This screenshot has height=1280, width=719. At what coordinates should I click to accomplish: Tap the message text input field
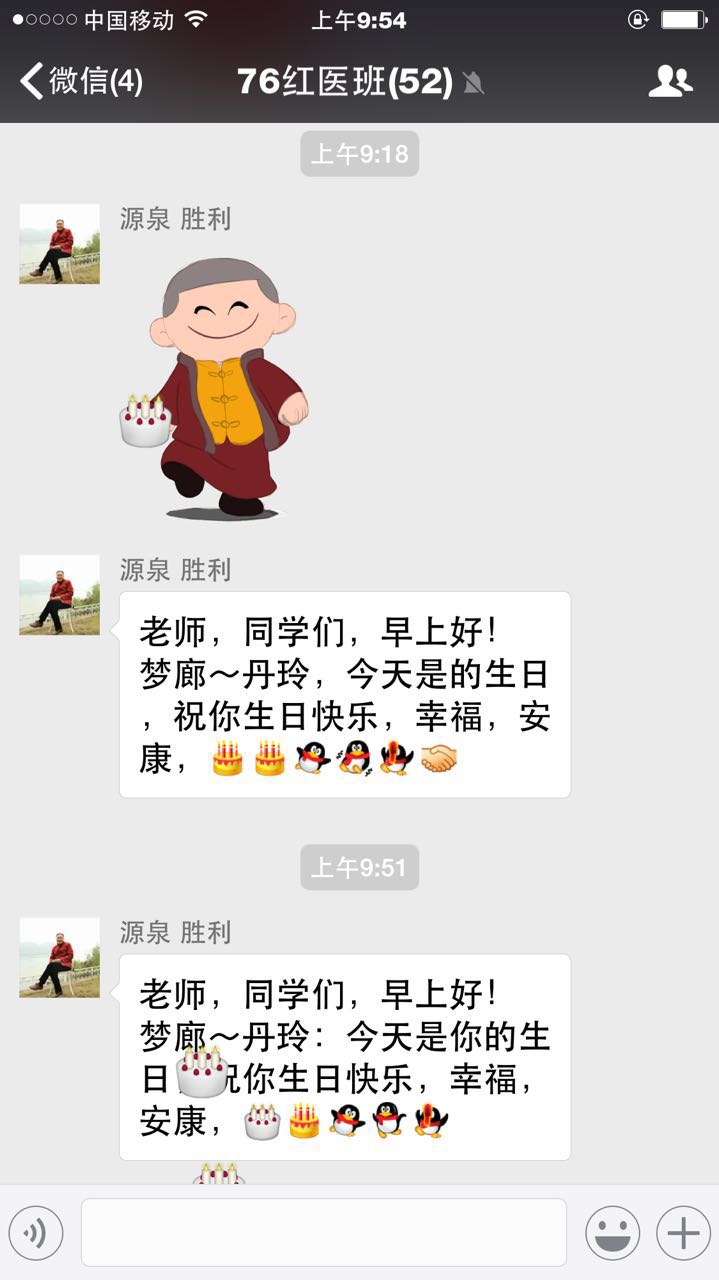[323, 1233]
